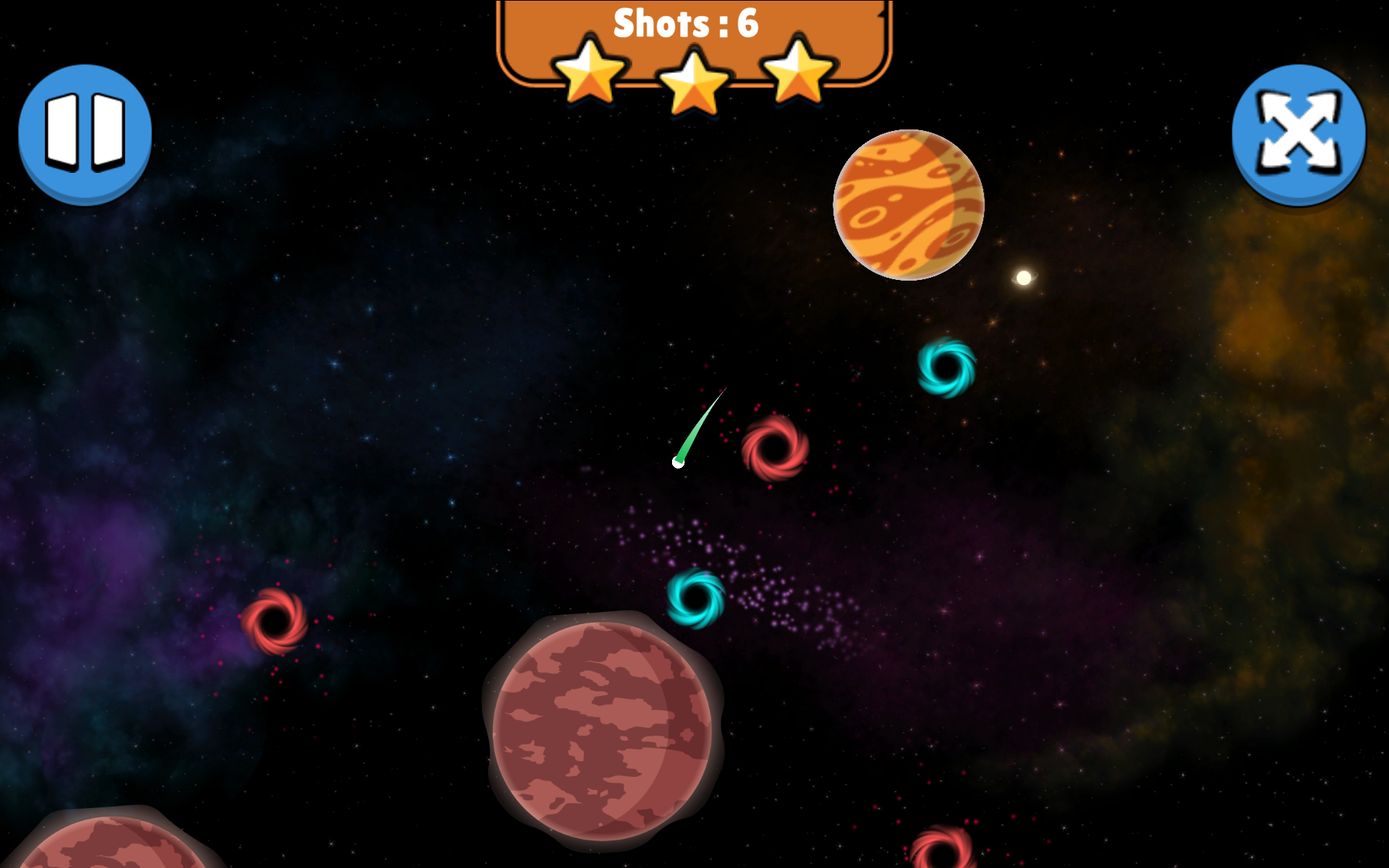The image size is (1389, 868).
Task: Toggle fullscreen mode
Action: [x=1299, y=133]
